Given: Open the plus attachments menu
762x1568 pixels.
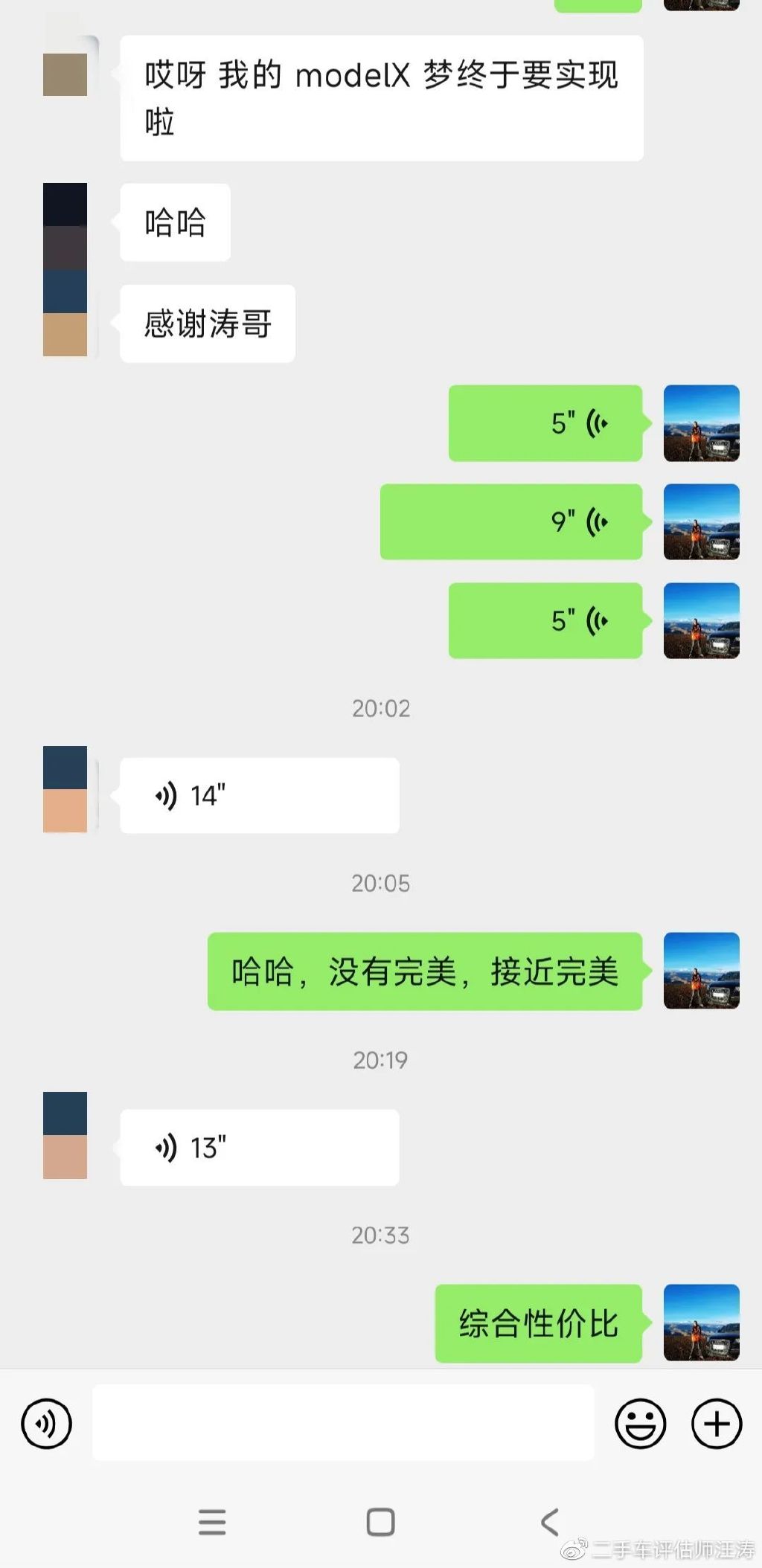Looking at the screenshot, I should point(717,1424).
